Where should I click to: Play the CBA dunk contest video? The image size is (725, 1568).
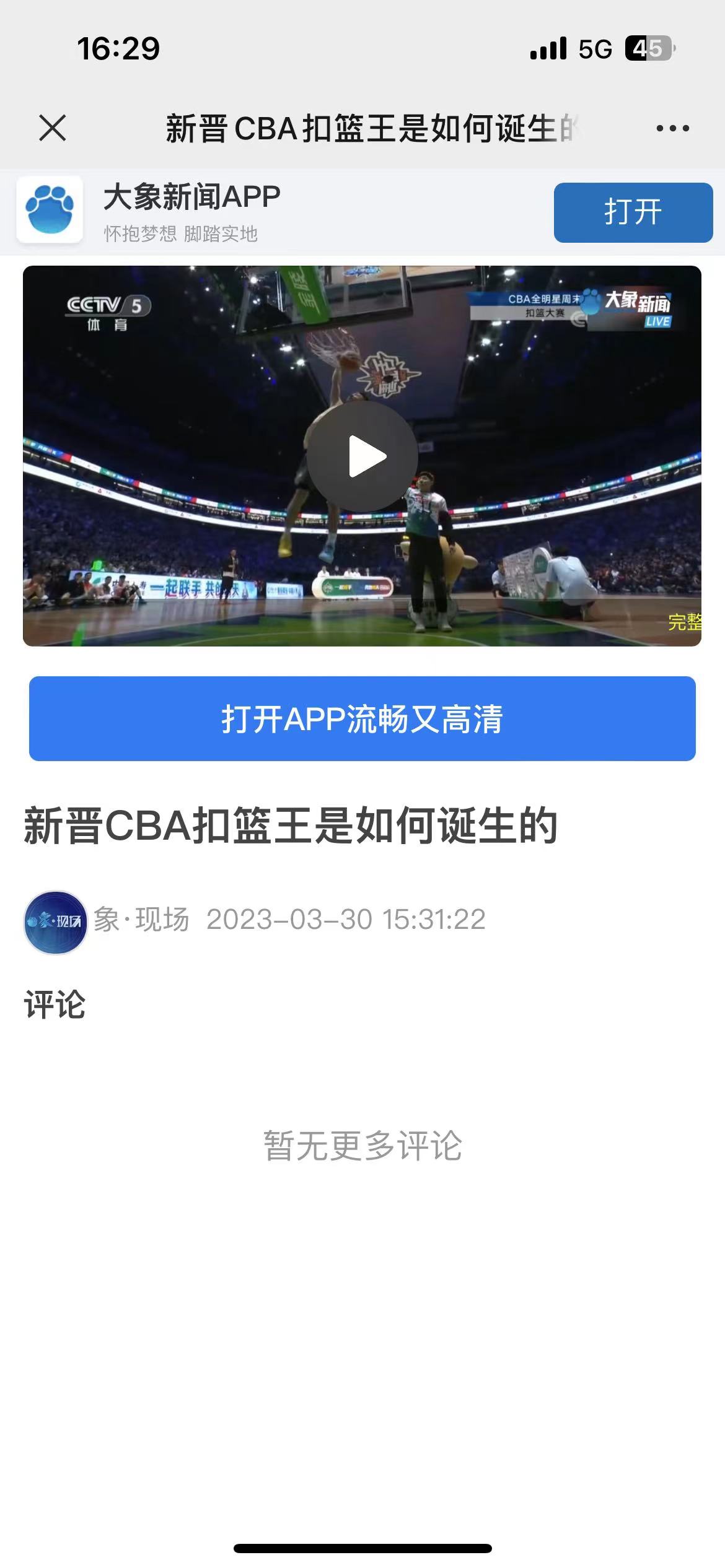362,457
